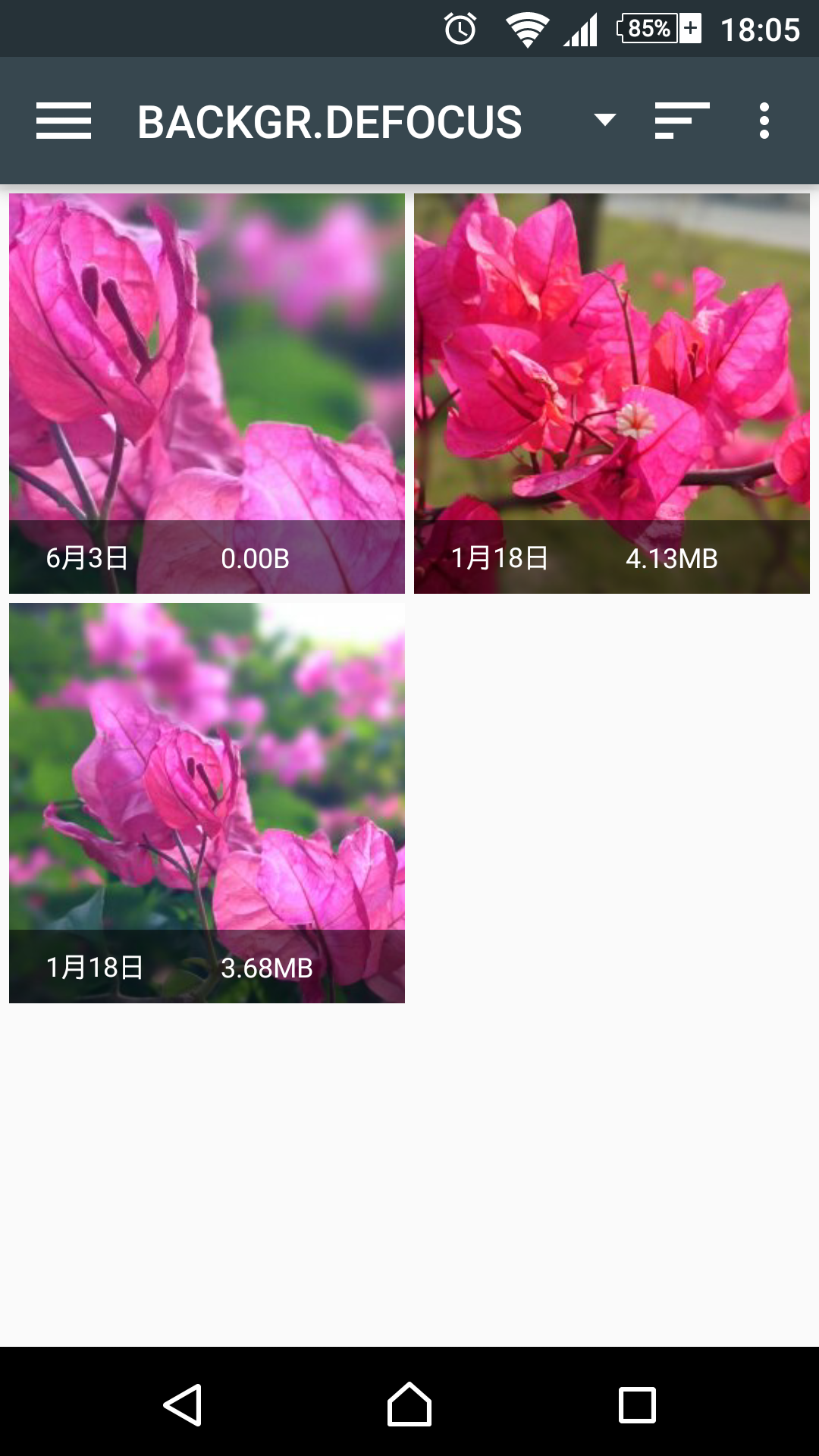
Task: Go to the home screen
Action: coord(409,1404)
